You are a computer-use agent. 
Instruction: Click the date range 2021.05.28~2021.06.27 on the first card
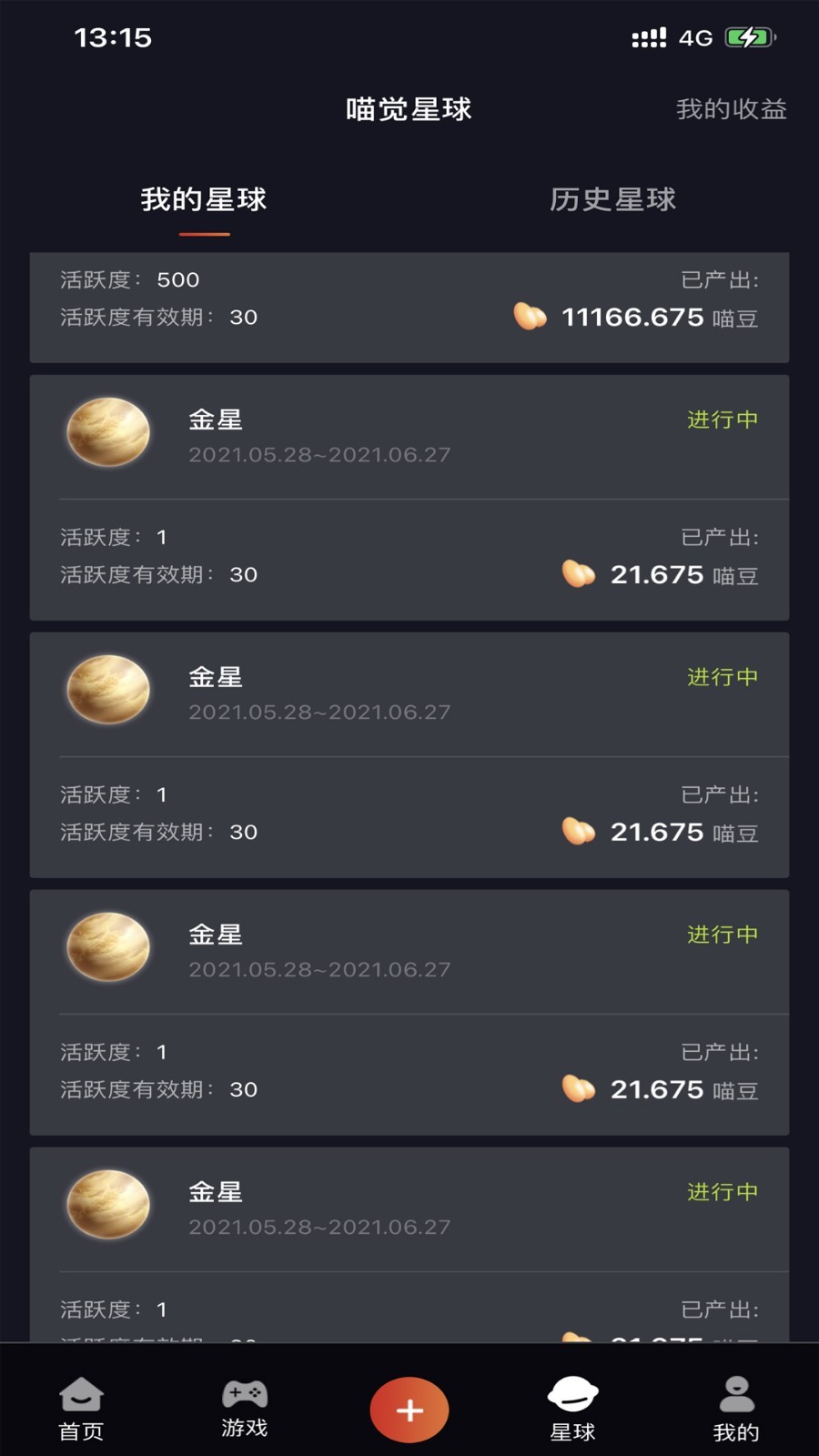tap(320, 454)
